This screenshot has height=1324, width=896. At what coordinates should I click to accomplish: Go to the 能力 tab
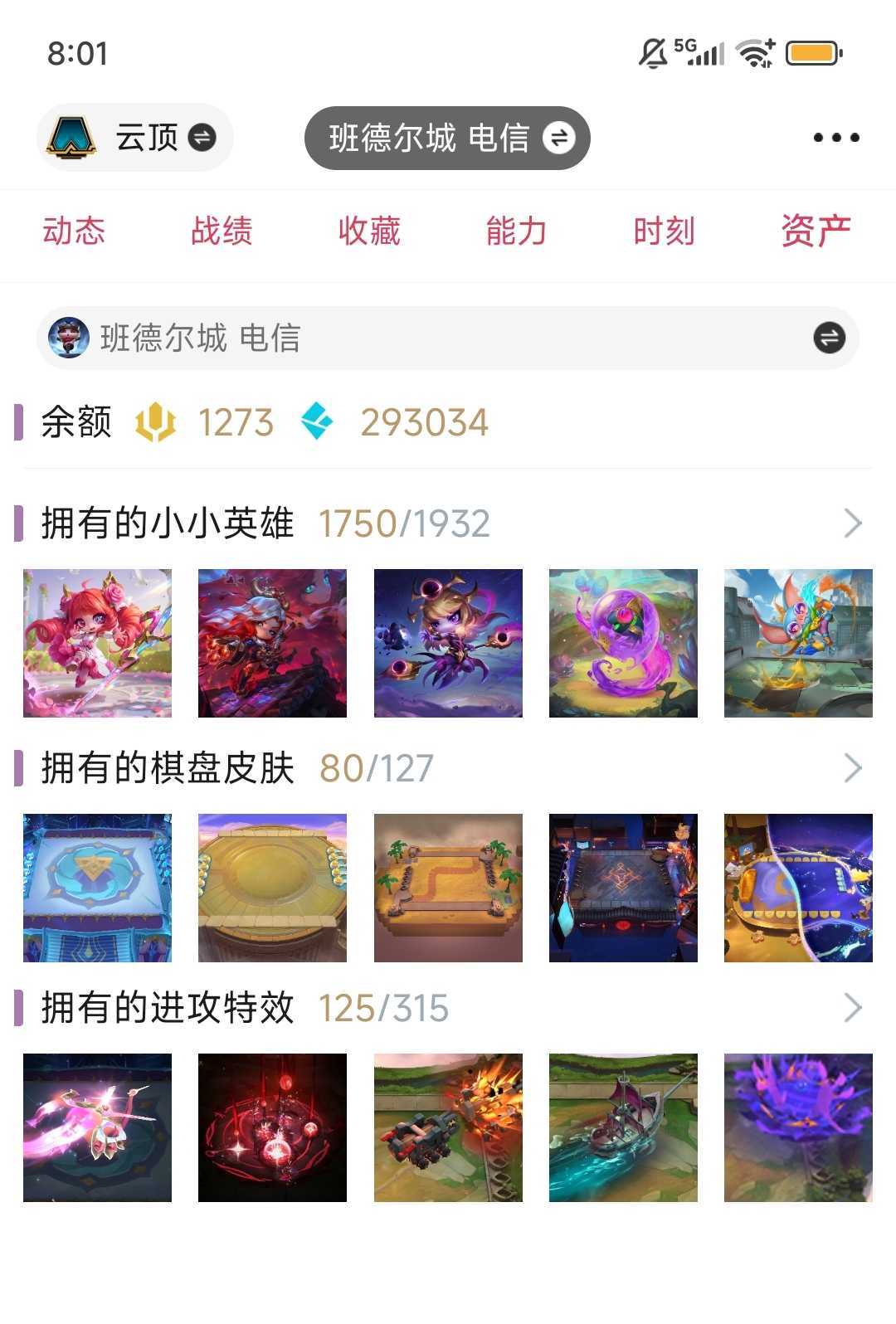point(516,231)
